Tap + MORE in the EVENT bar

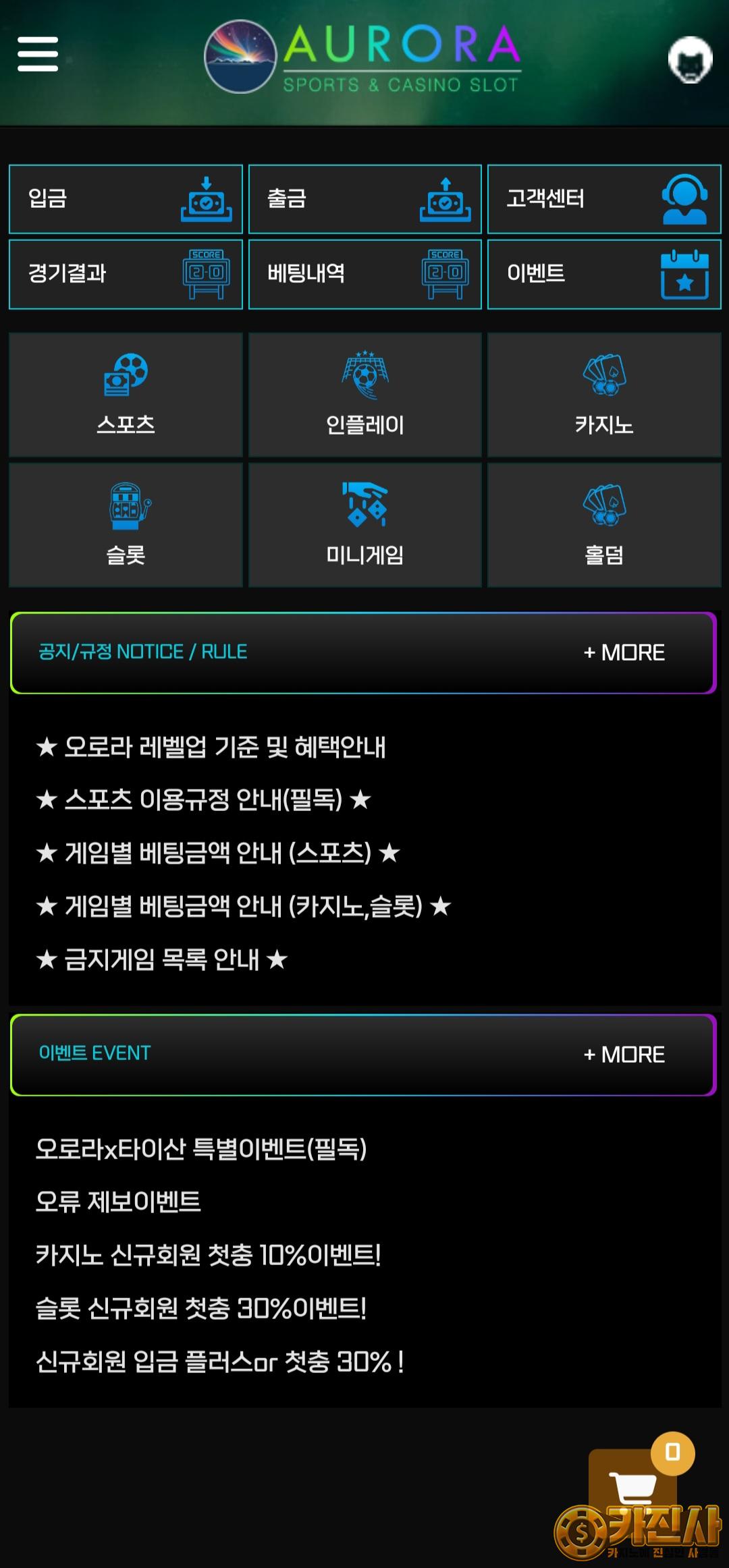(624, 1055)
